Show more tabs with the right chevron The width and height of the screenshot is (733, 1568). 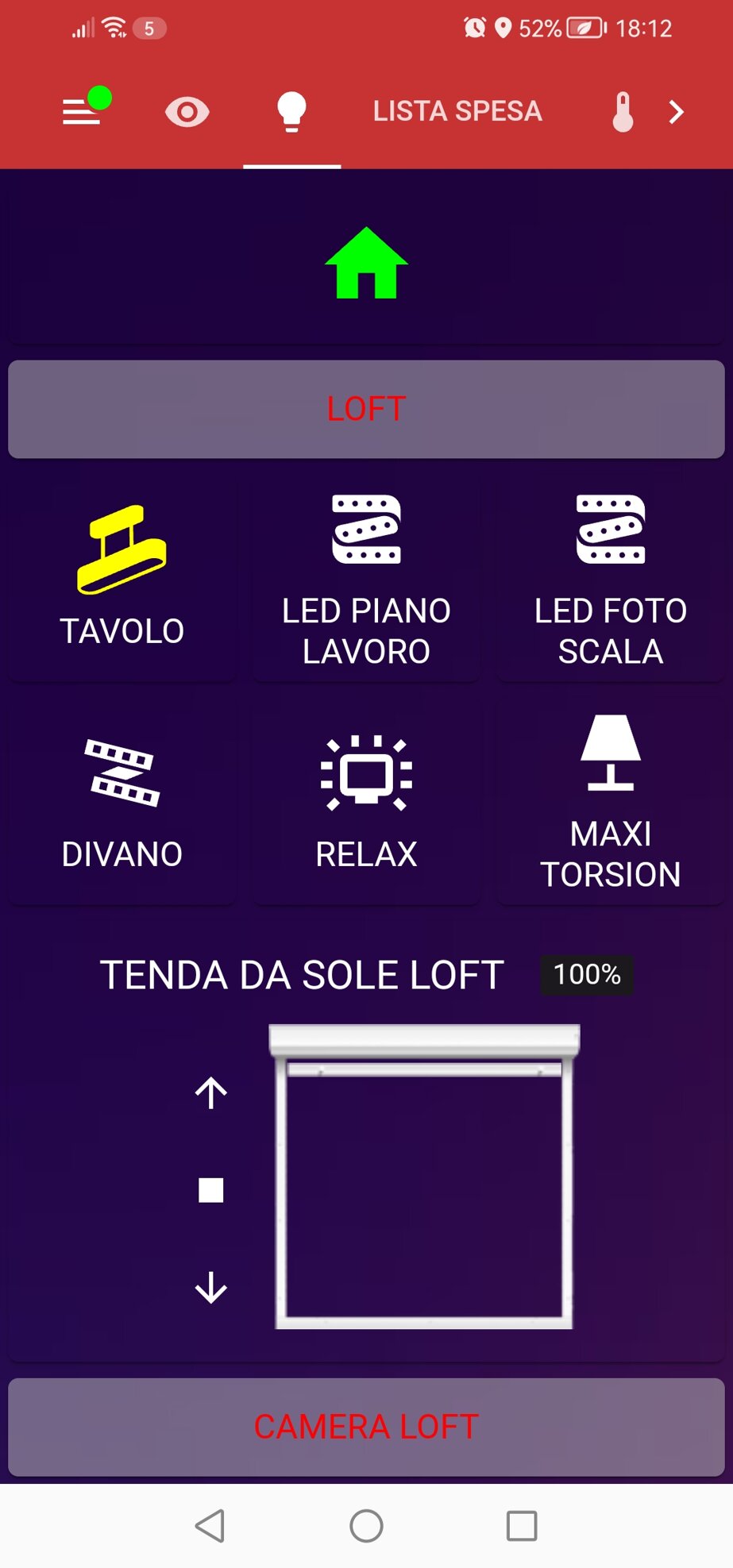coord(676,112)
